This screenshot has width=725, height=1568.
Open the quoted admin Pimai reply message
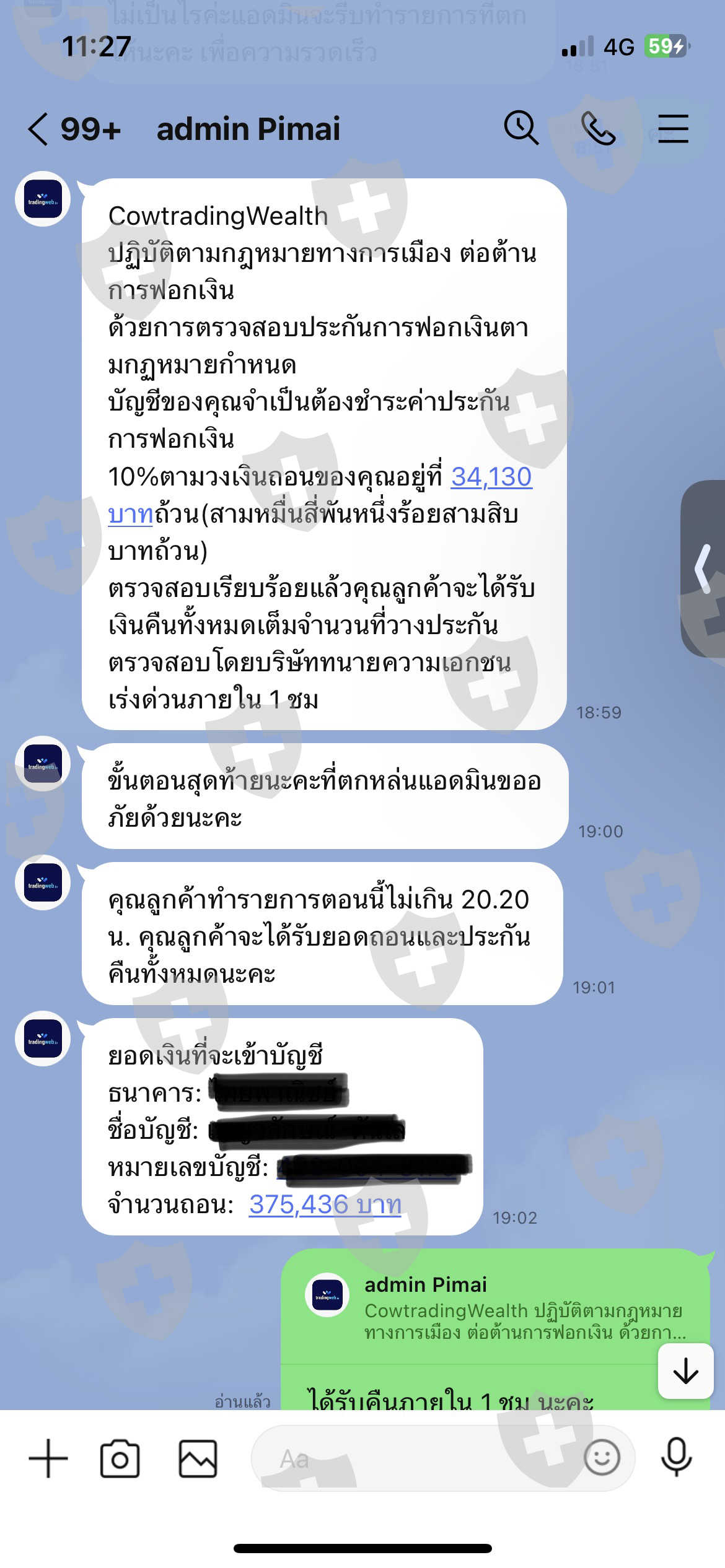coord(496,1307)
